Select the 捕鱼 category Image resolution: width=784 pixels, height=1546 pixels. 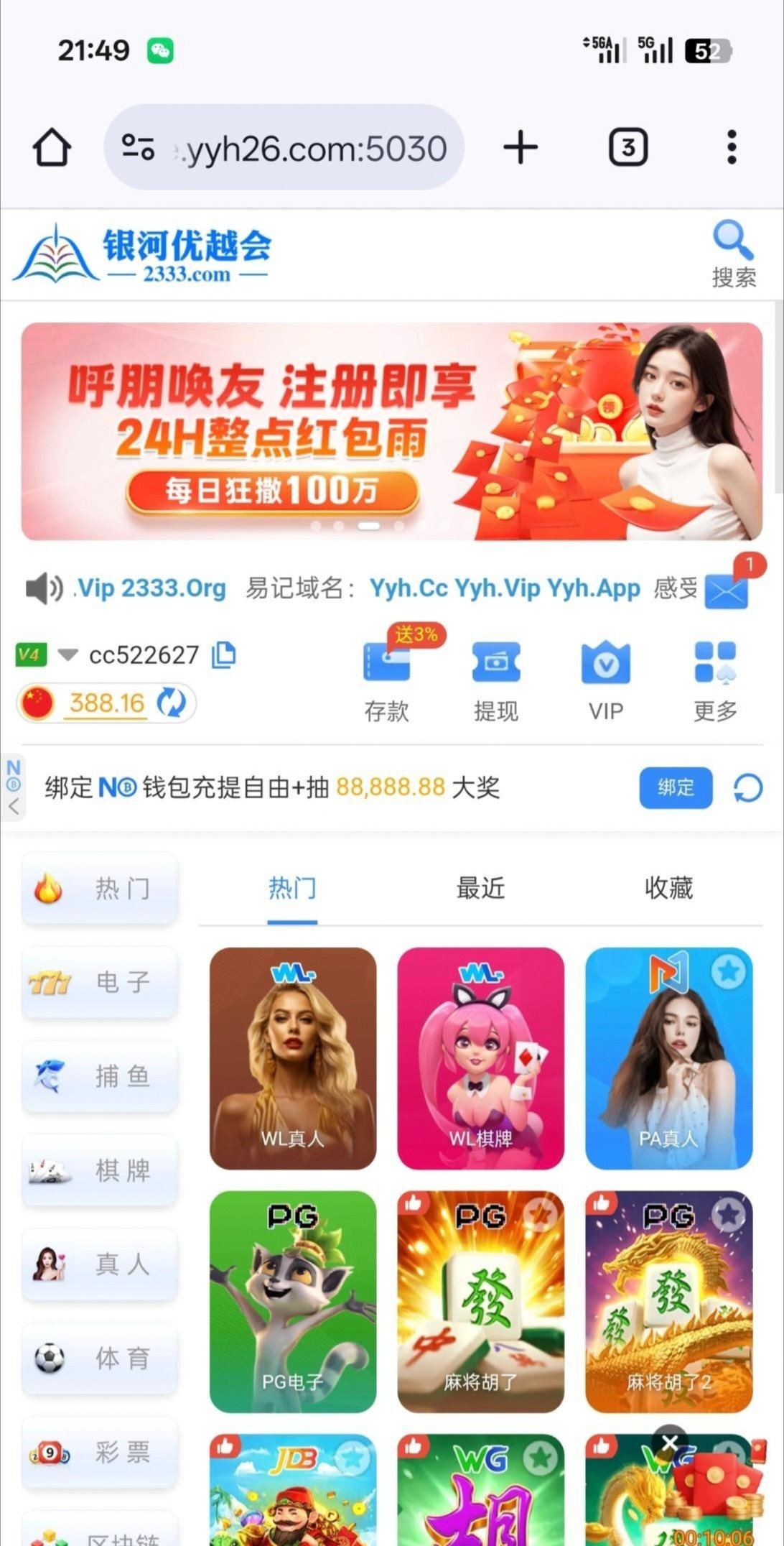pyautogui.click(x=100, y=1076)
